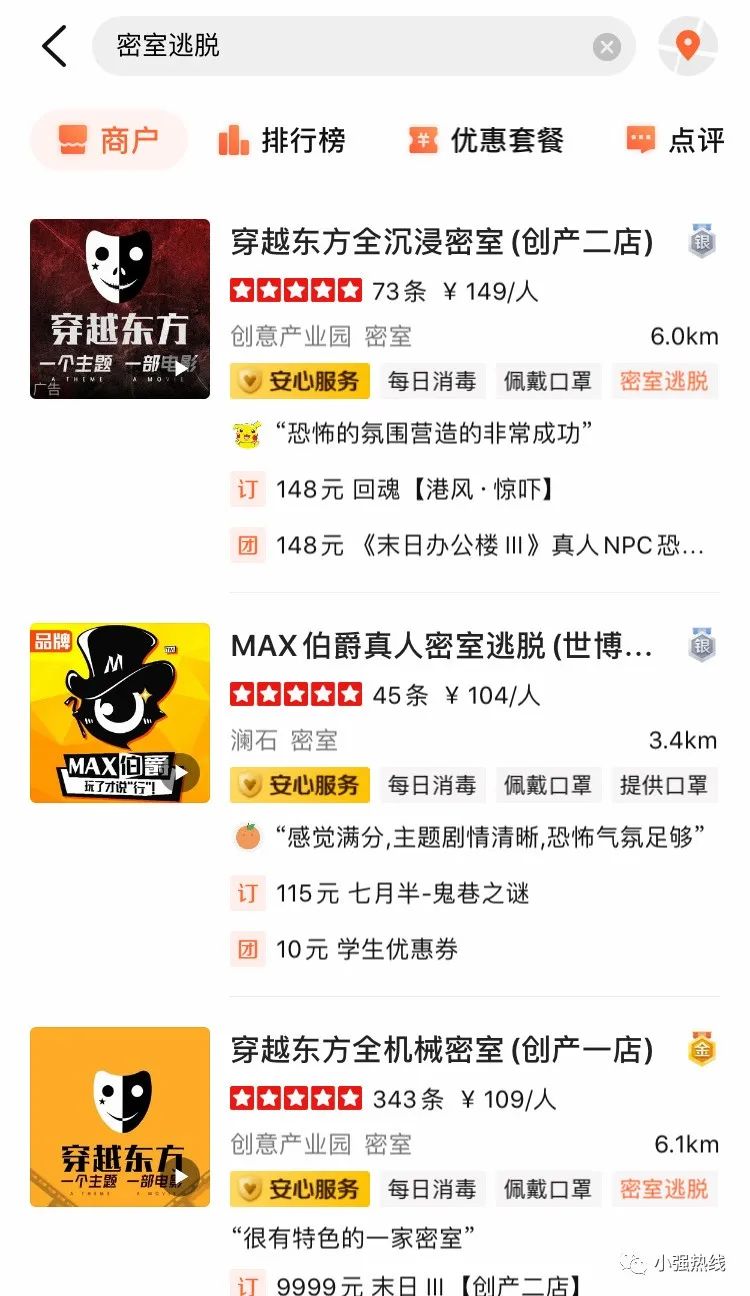Switch to the 优惠套餐 tab
750x1296 pixels.
pyautogui.click(x=486, y=140)
